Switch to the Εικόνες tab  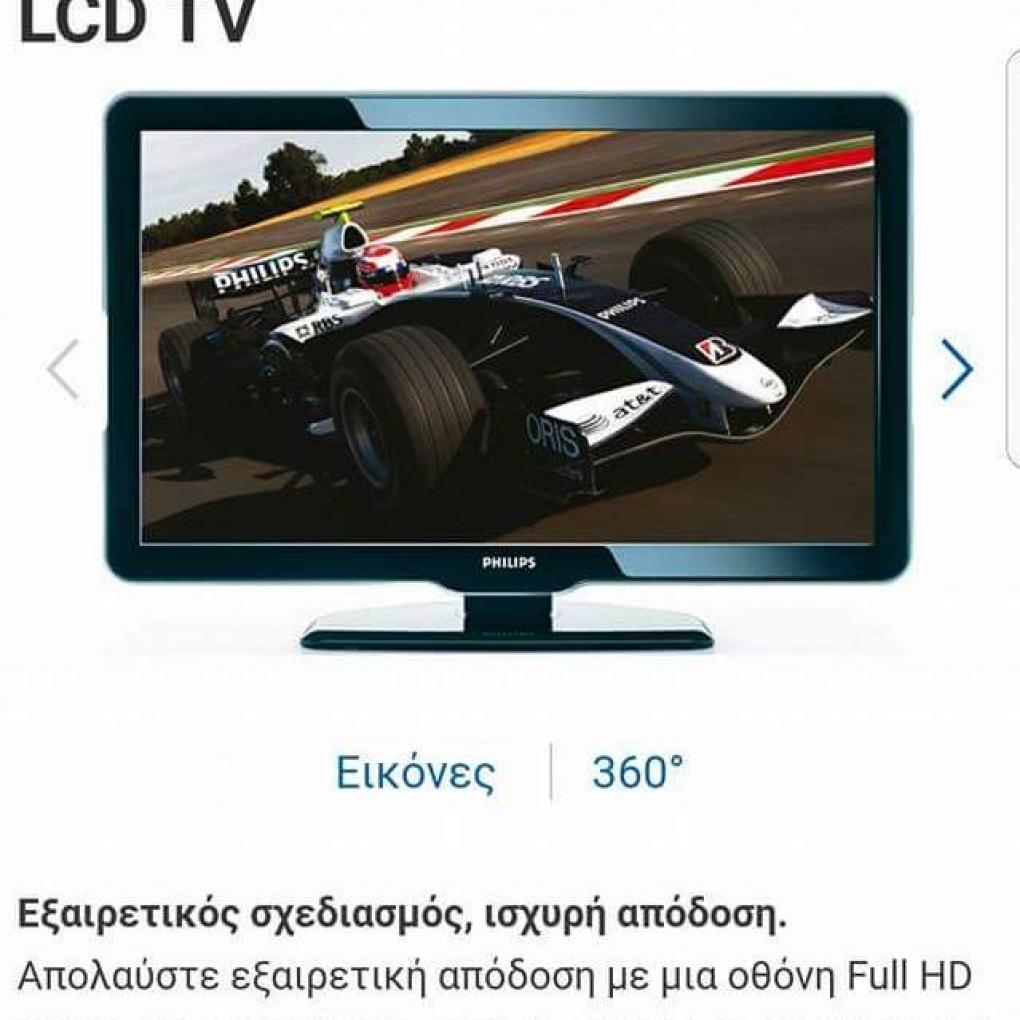tap(415, 773)
